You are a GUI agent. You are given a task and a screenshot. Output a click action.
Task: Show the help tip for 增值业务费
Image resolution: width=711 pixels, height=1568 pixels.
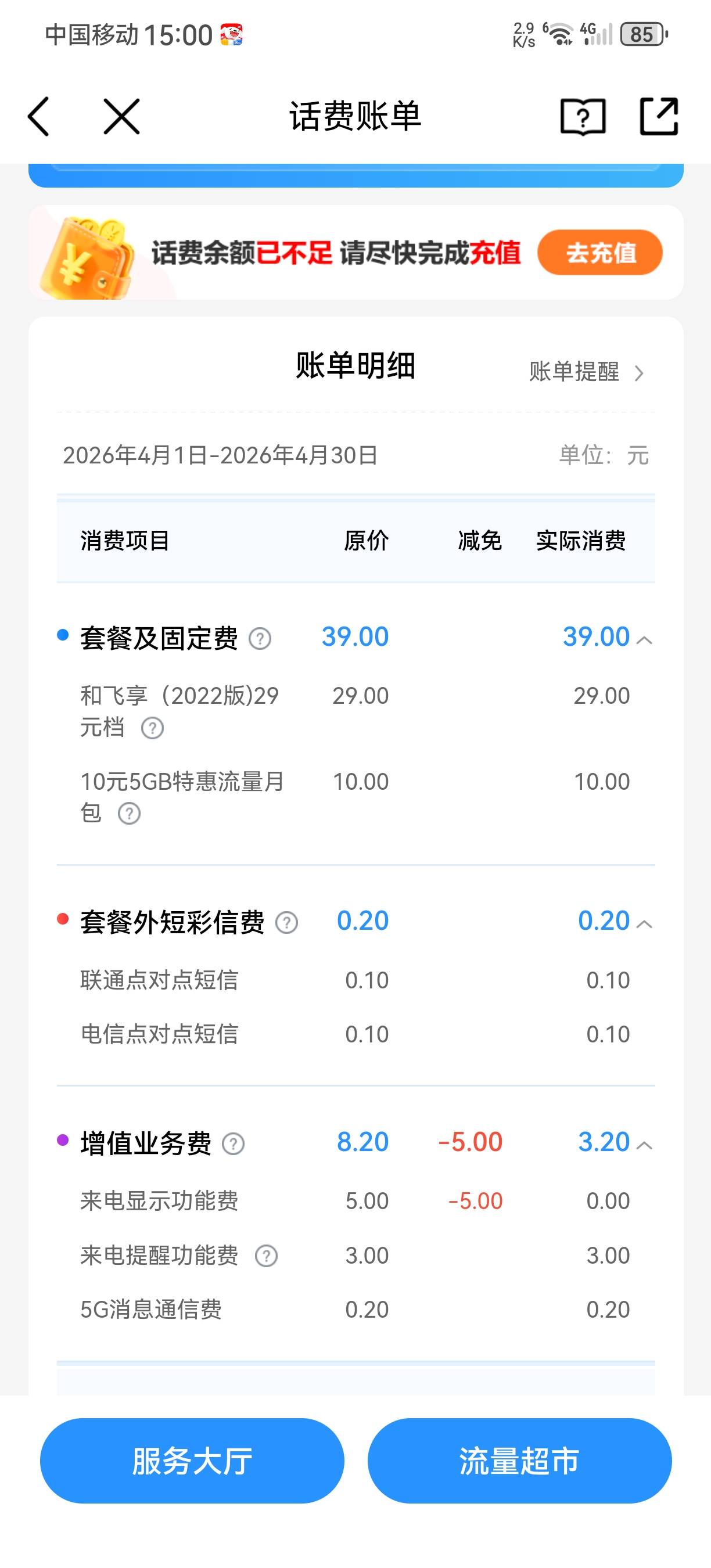(233, 1143)
